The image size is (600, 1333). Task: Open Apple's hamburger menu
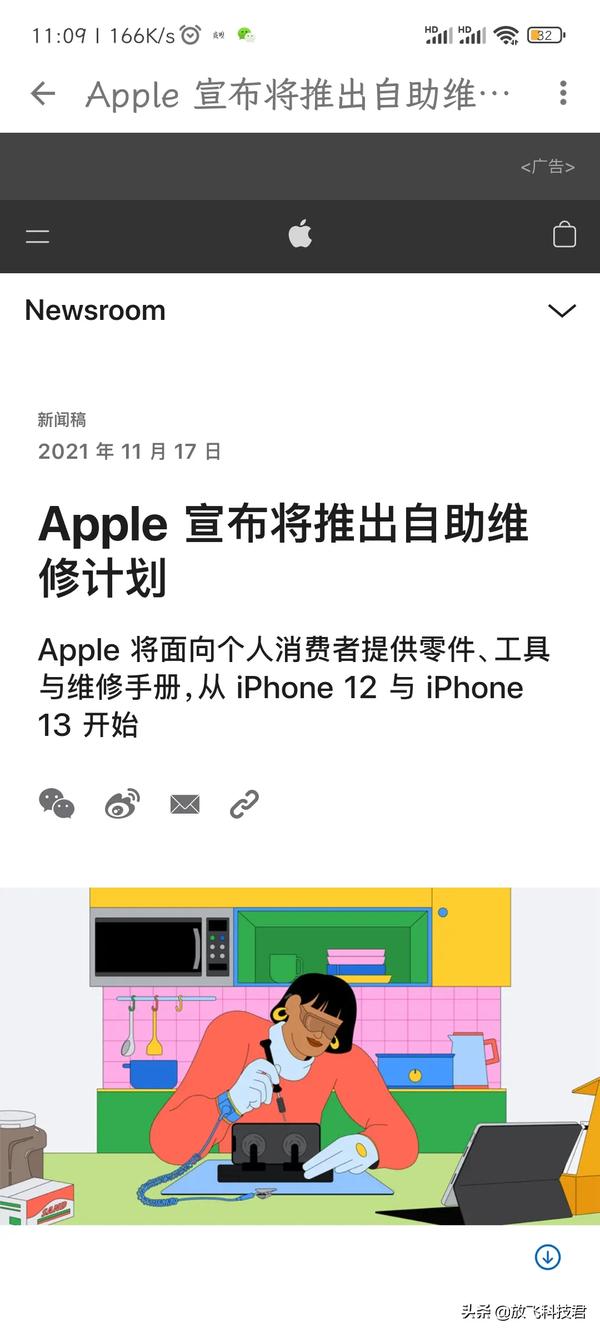(x=38, y=236)
